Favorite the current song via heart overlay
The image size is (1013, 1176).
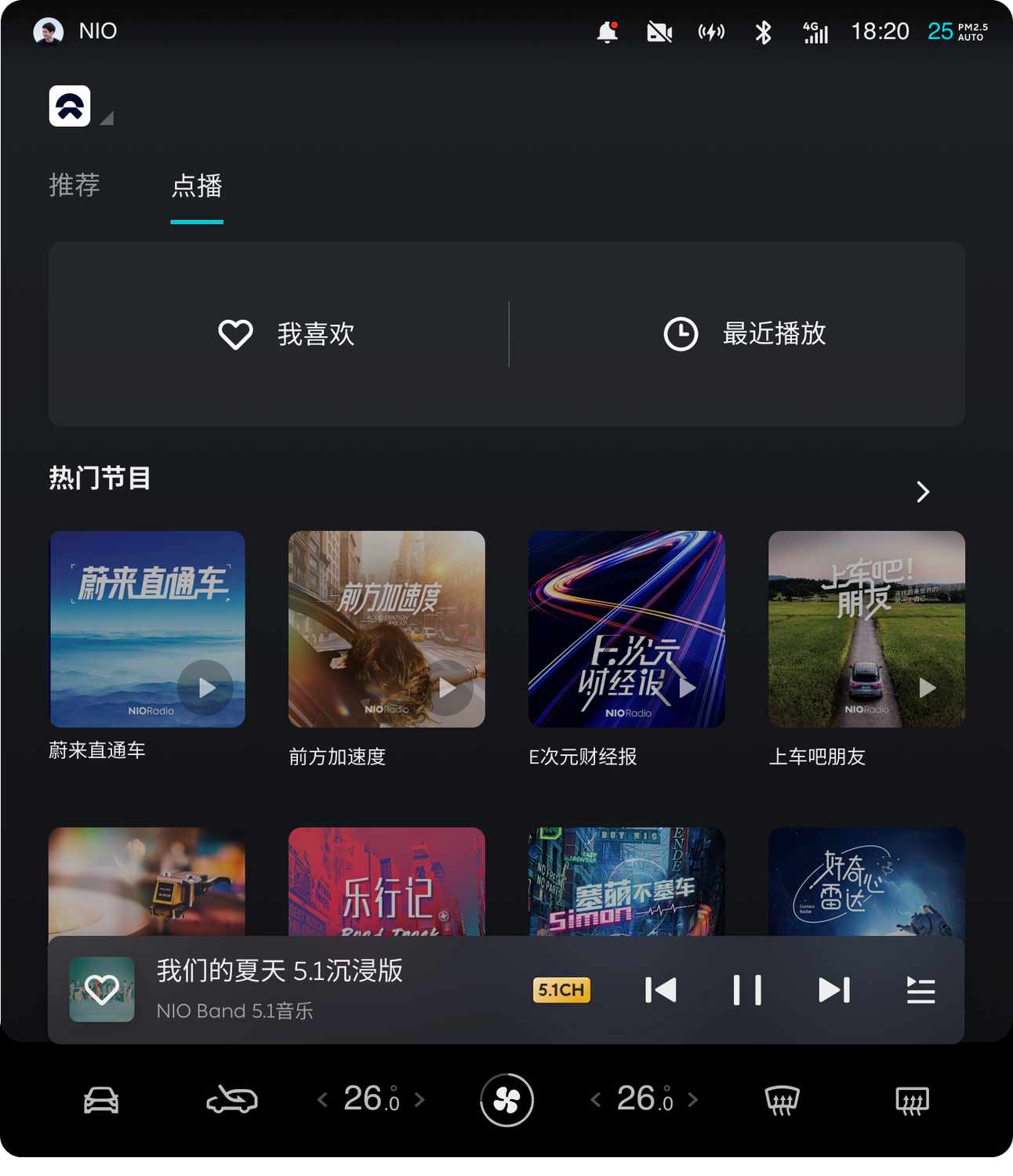point(101,990)
